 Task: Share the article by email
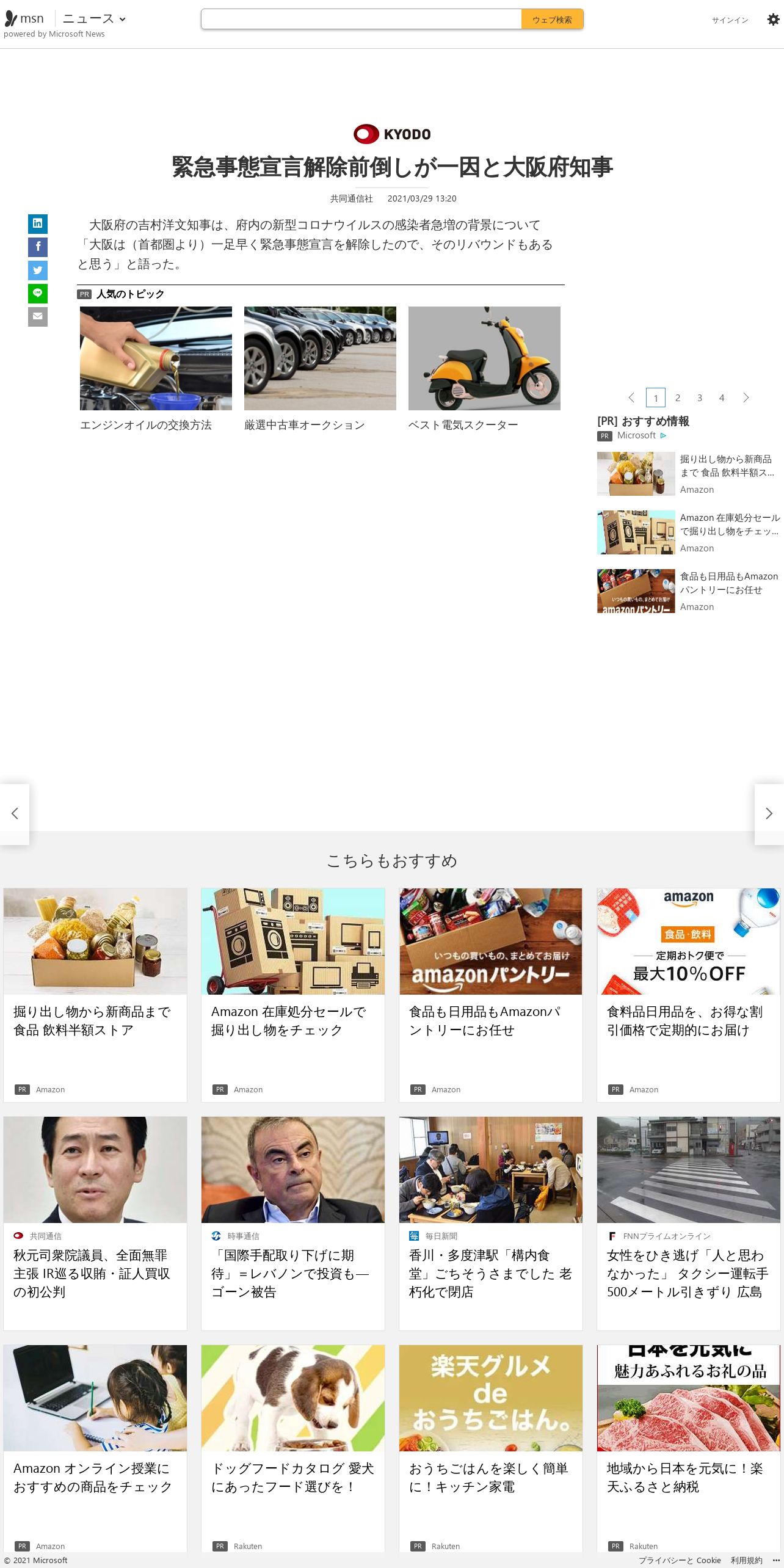(38, 316)
